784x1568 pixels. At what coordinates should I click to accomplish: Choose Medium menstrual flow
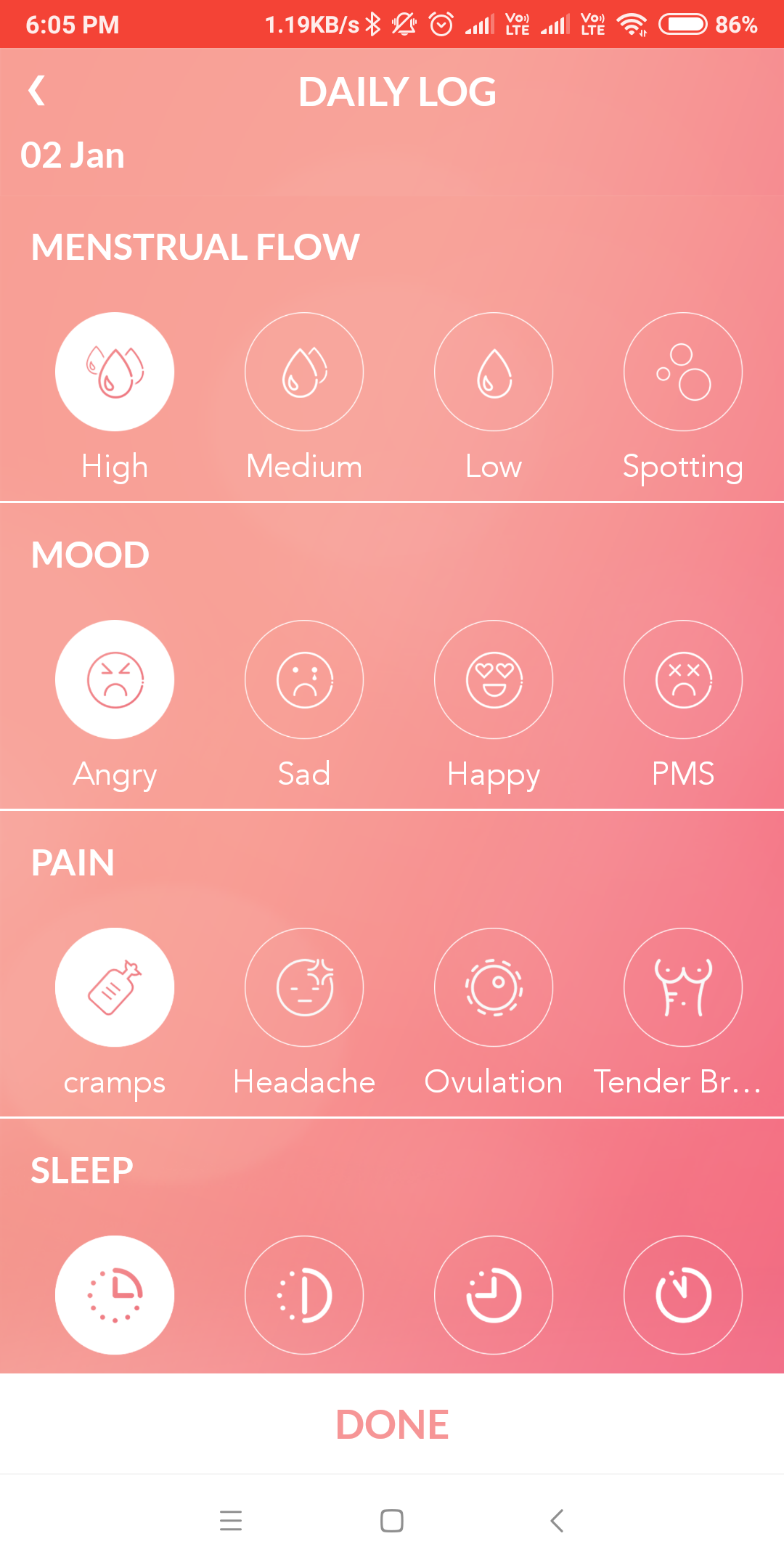pyautogui.click(x=304, y=372)
